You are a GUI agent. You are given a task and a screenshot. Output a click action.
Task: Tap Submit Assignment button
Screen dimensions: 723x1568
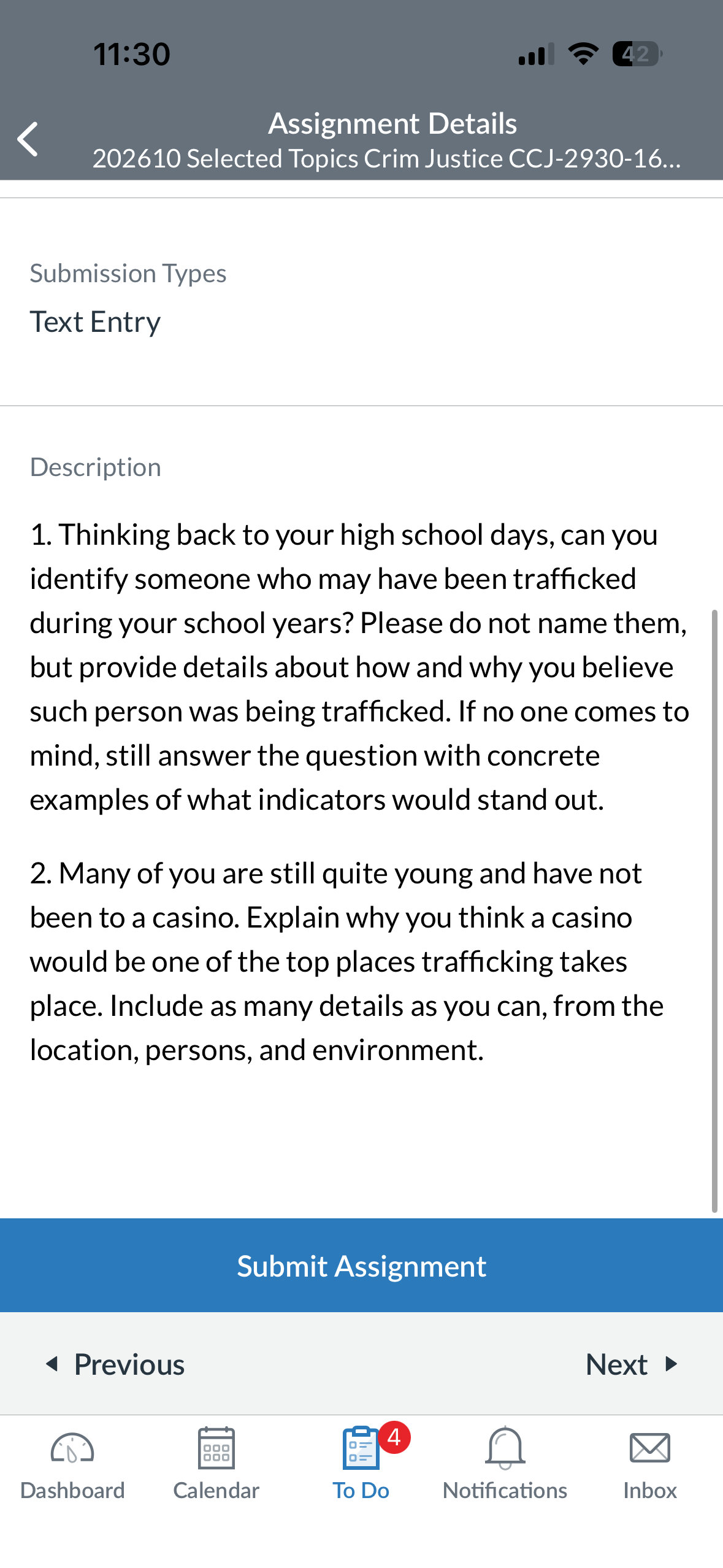(x=361, y=1266)
